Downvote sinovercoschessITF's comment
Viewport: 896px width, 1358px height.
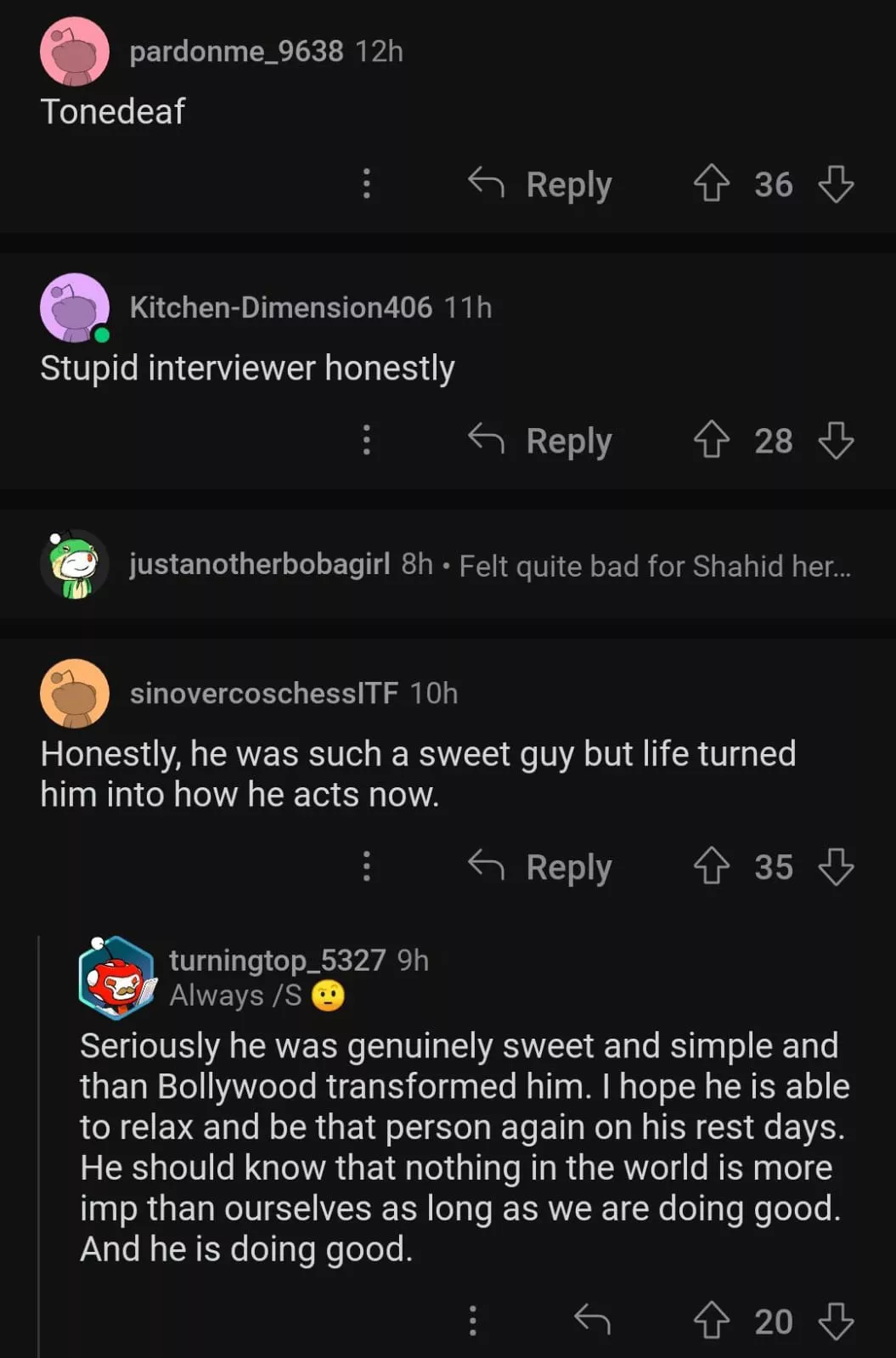click(x=836, y=867)
